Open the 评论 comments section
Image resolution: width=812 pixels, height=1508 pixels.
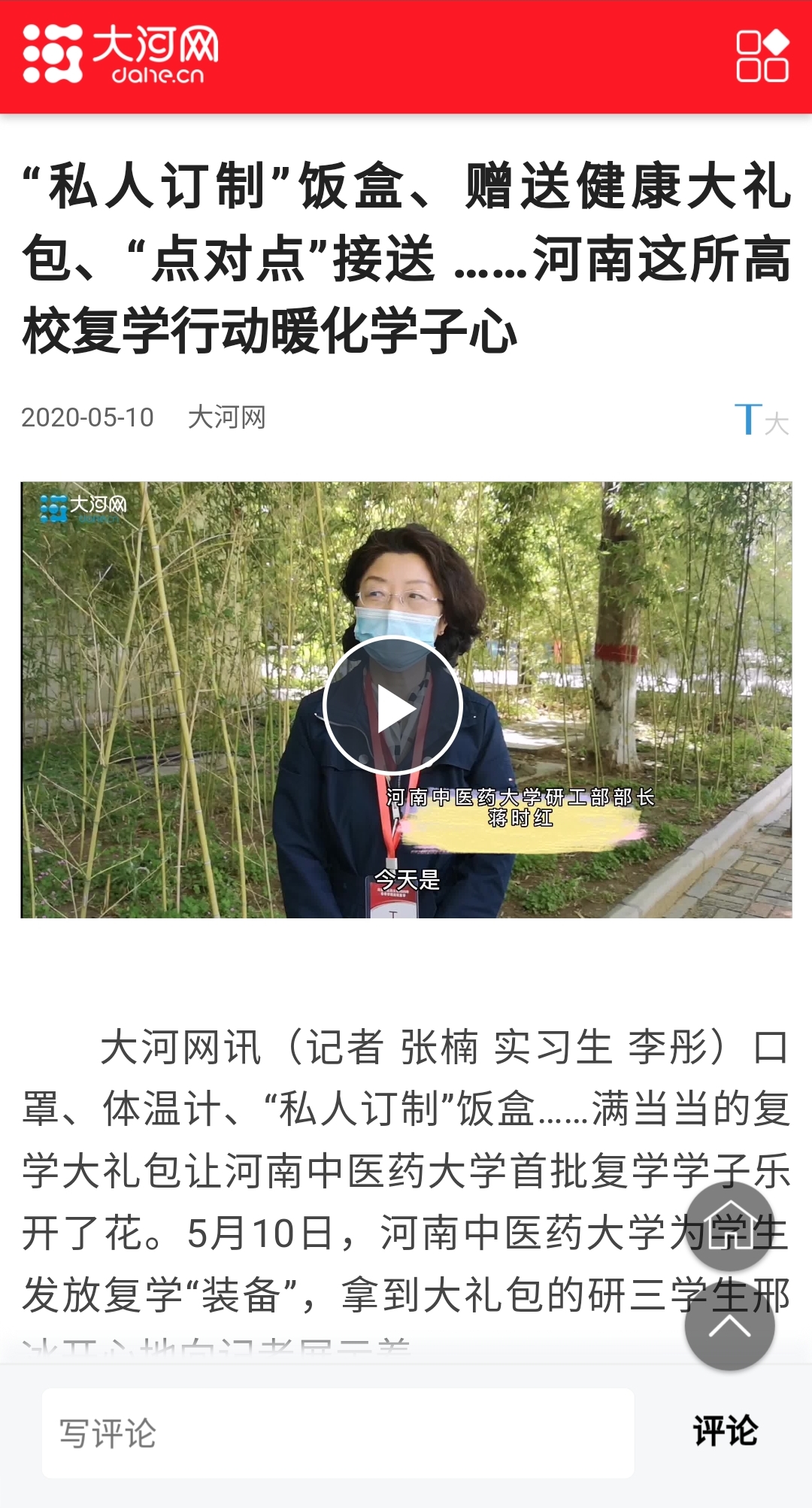(725, 1431)
